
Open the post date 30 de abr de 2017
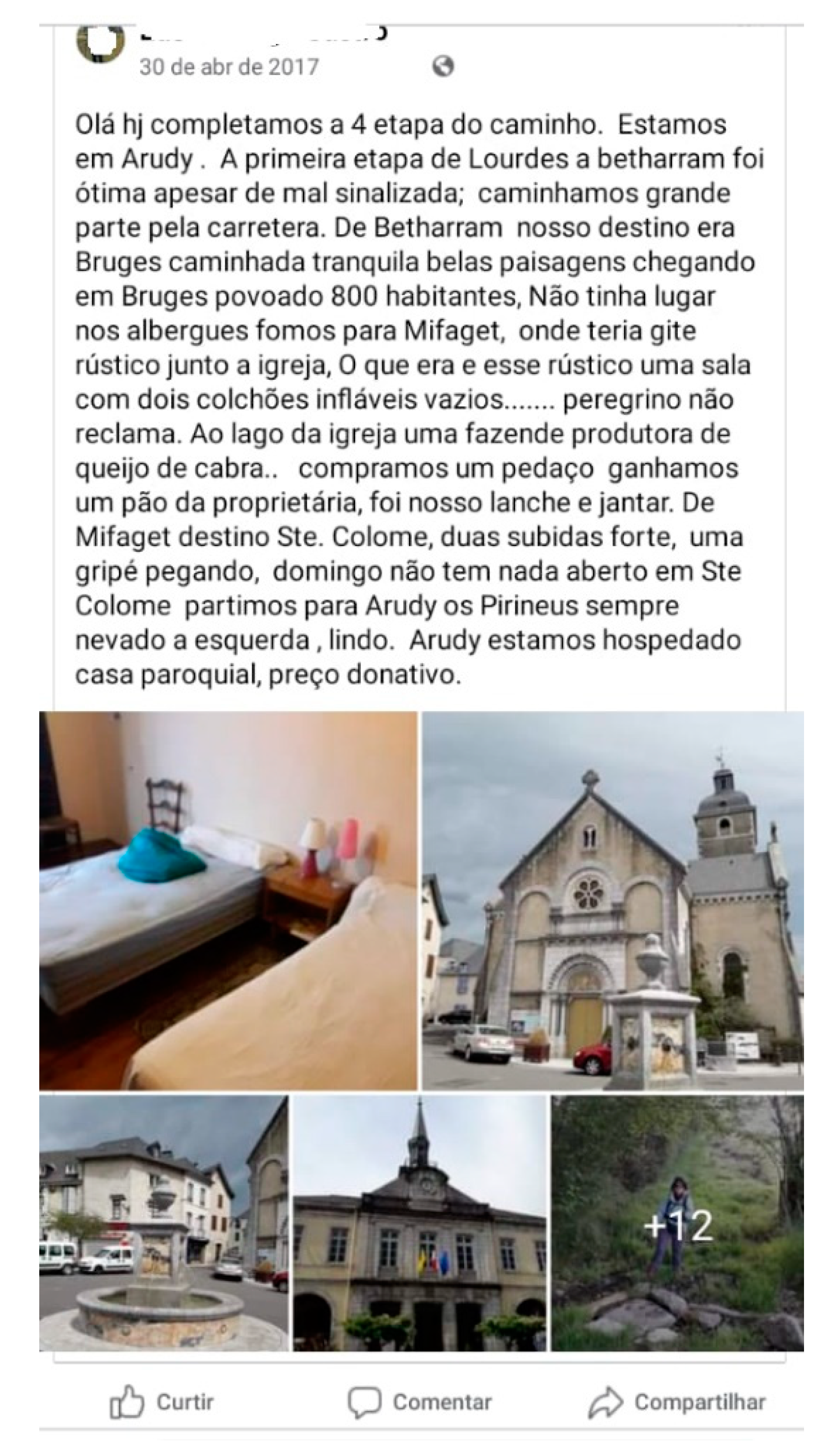tap(229, 67)
